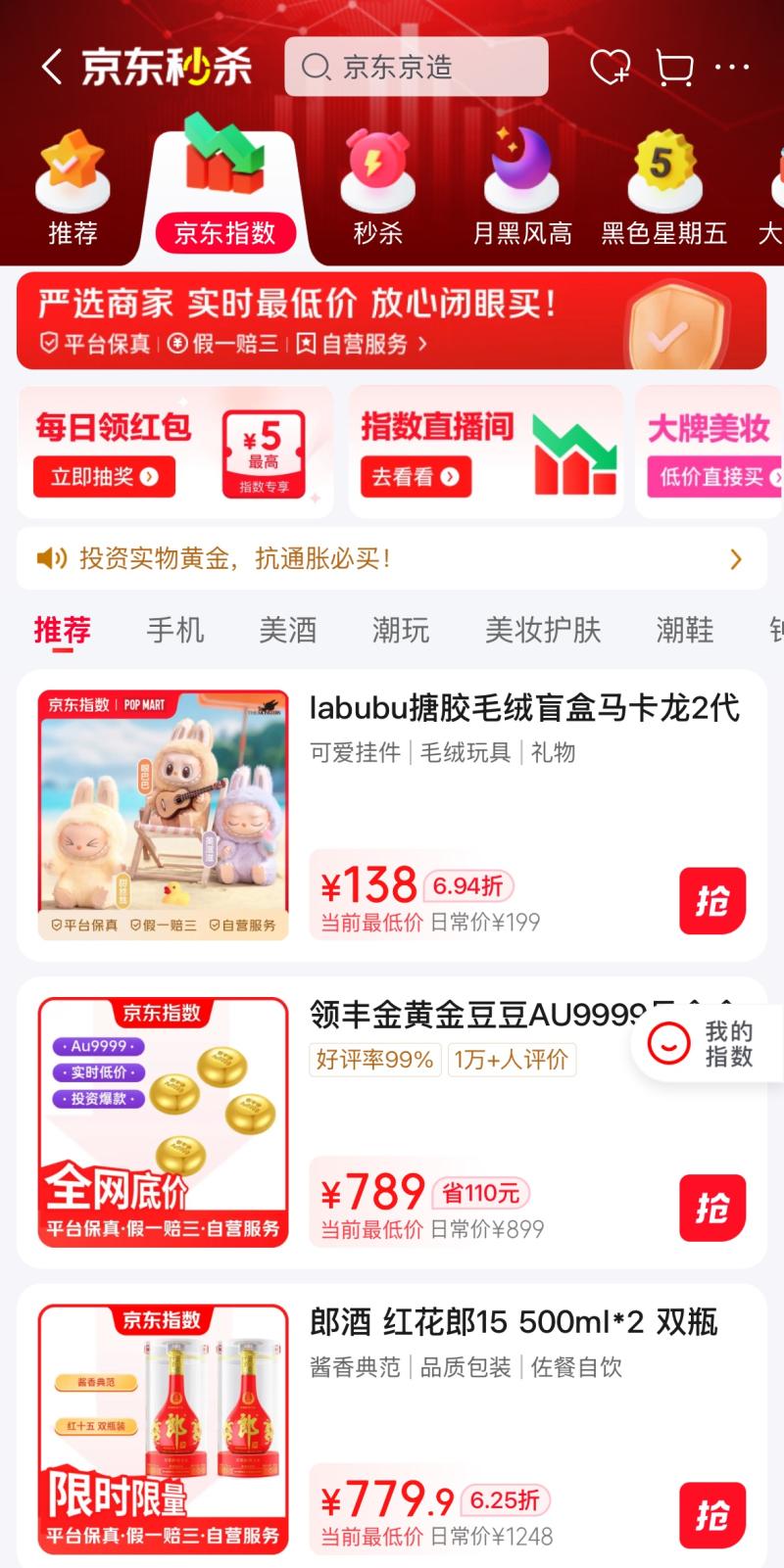784x1568 pixels.
Task: Grab the labubu blind box deal
Action: coord(712,900)
